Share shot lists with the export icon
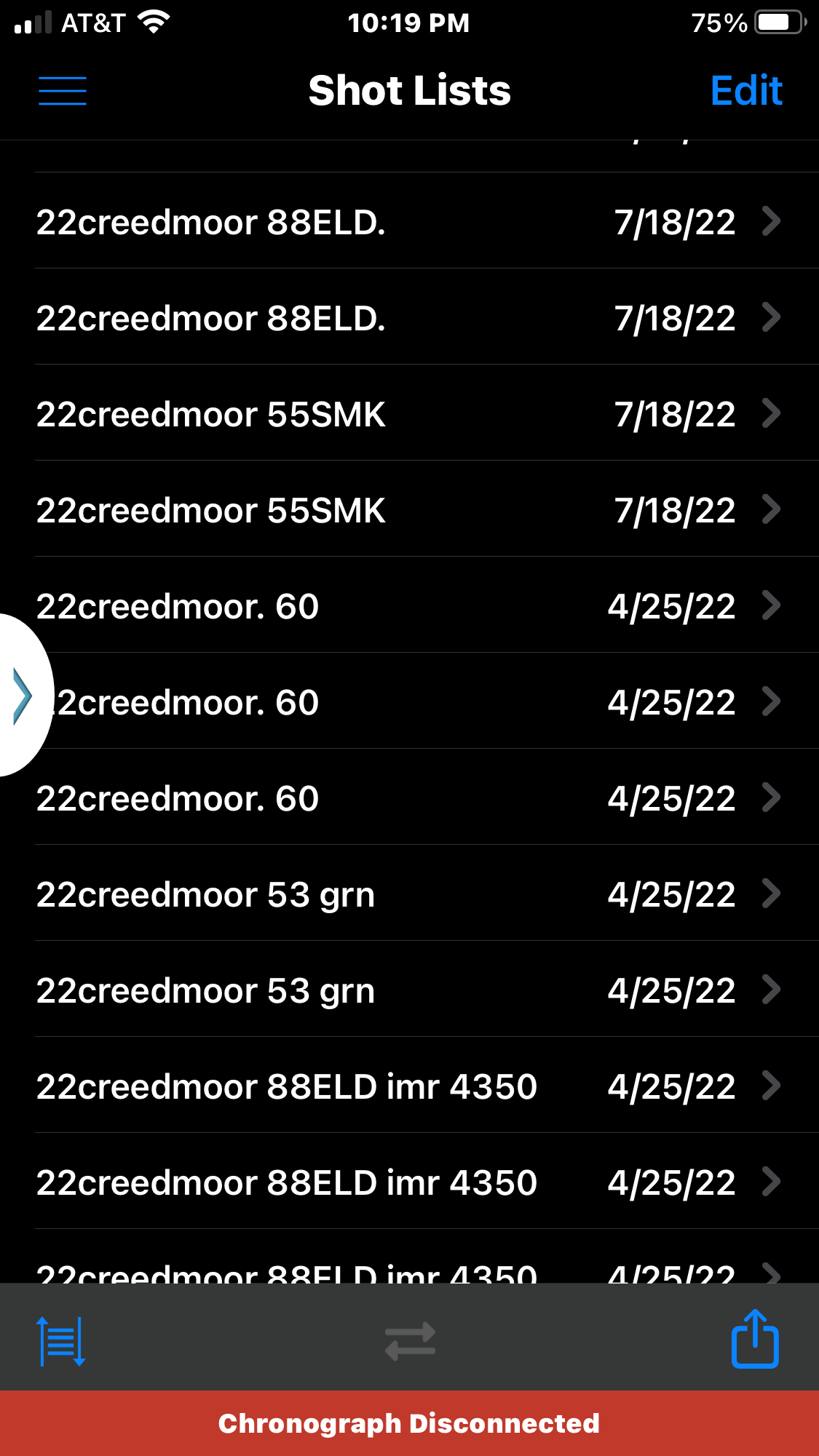Screen dimensions: 819x1456 click(x=755, y=1340)
